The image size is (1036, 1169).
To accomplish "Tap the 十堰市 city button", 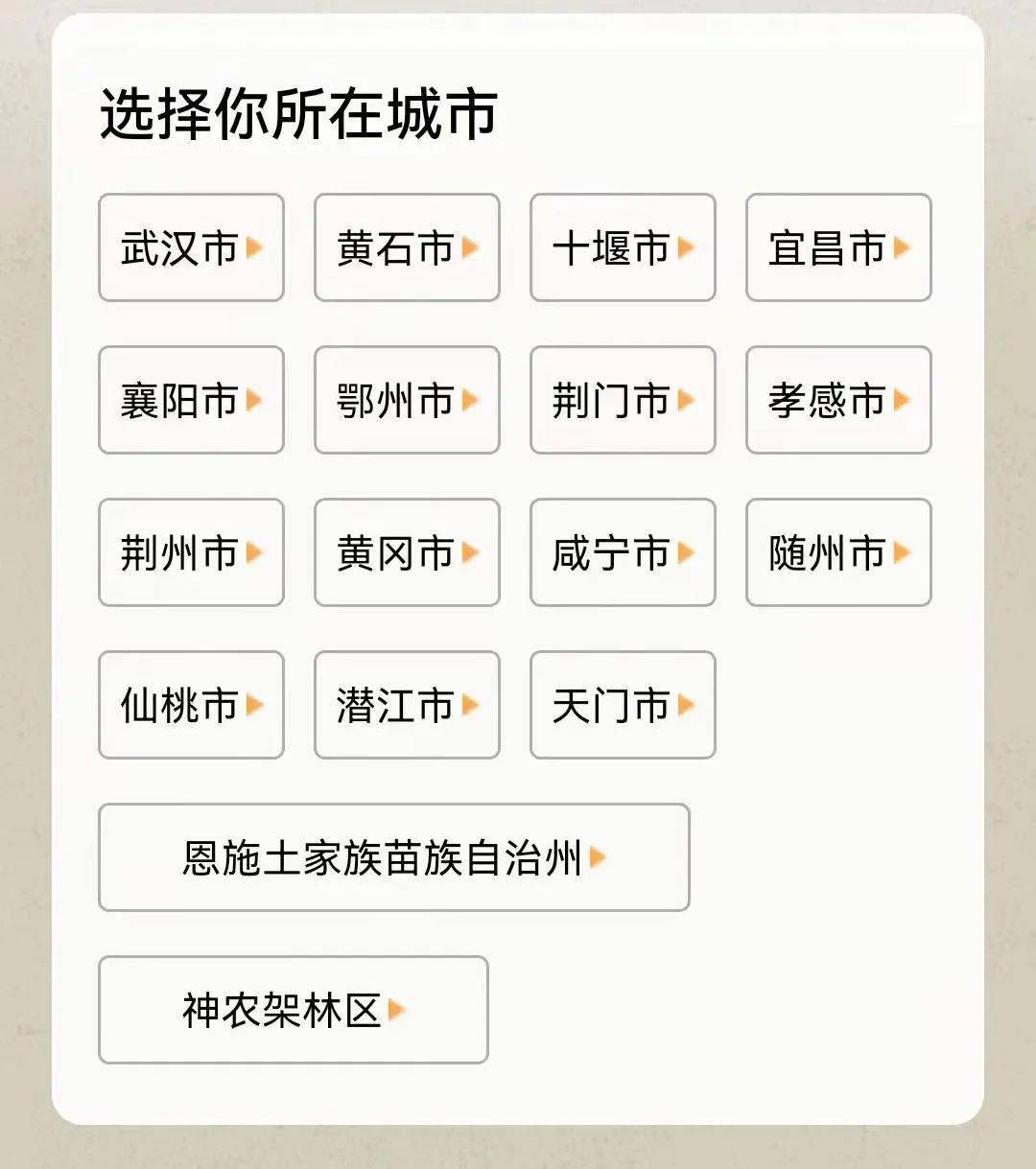I will coord(623,247).
